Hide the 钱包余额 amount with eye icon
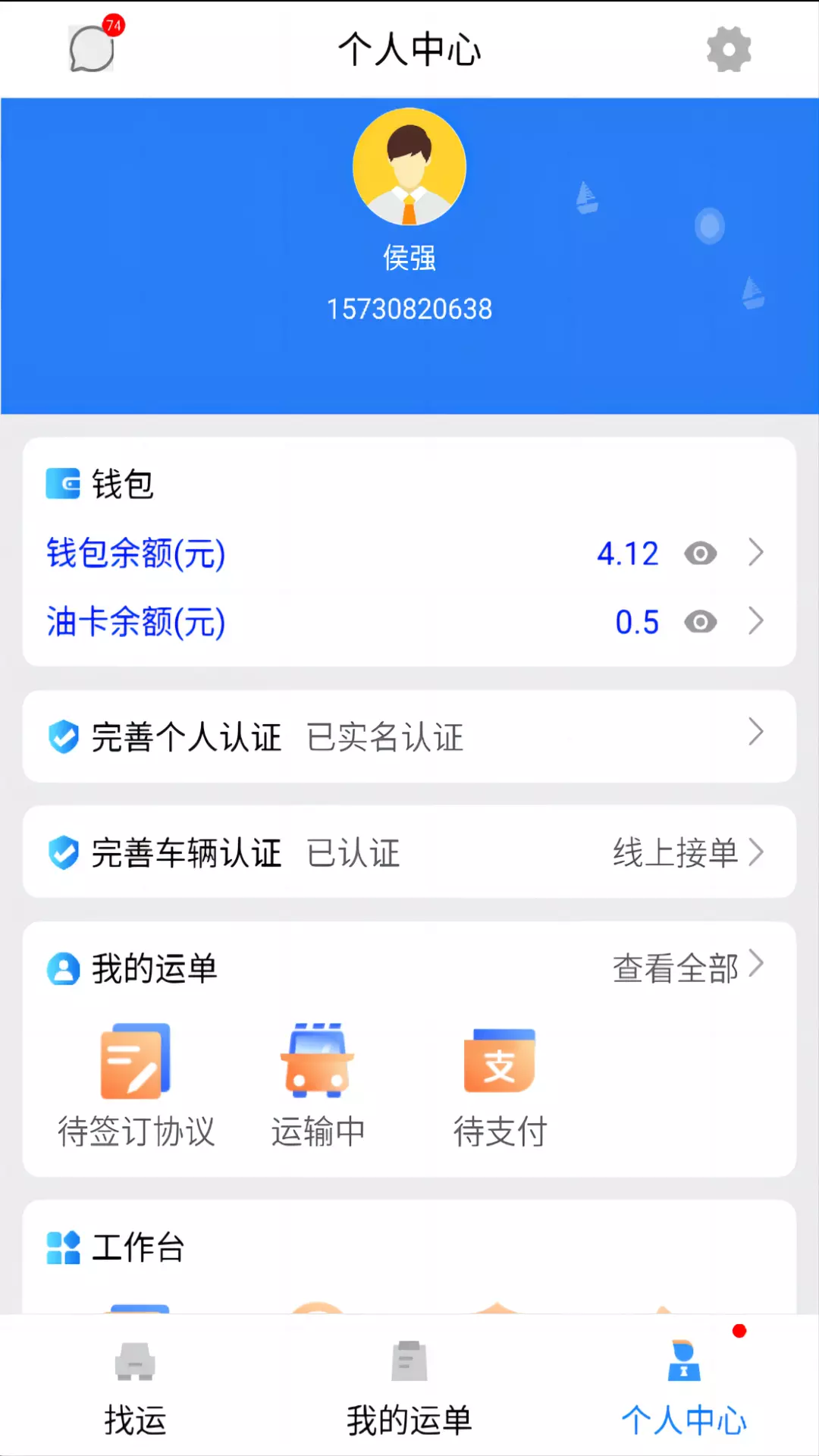 [x=700, y=554]
